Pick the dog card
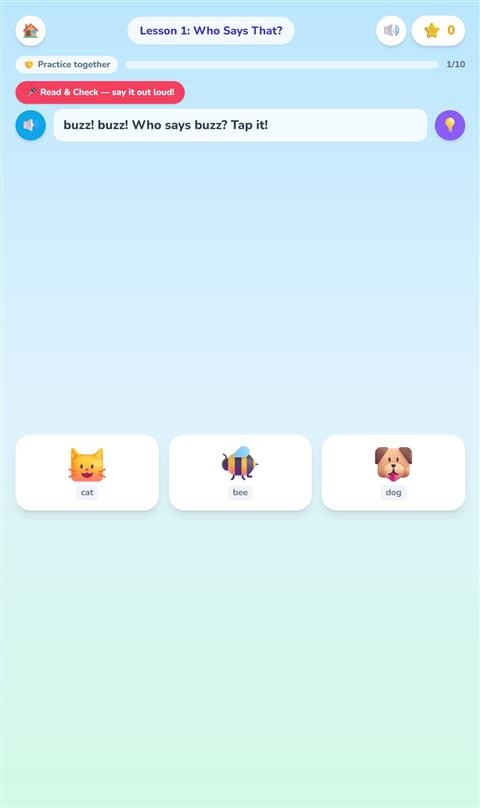The image size is (480, 808). point(393,473)
